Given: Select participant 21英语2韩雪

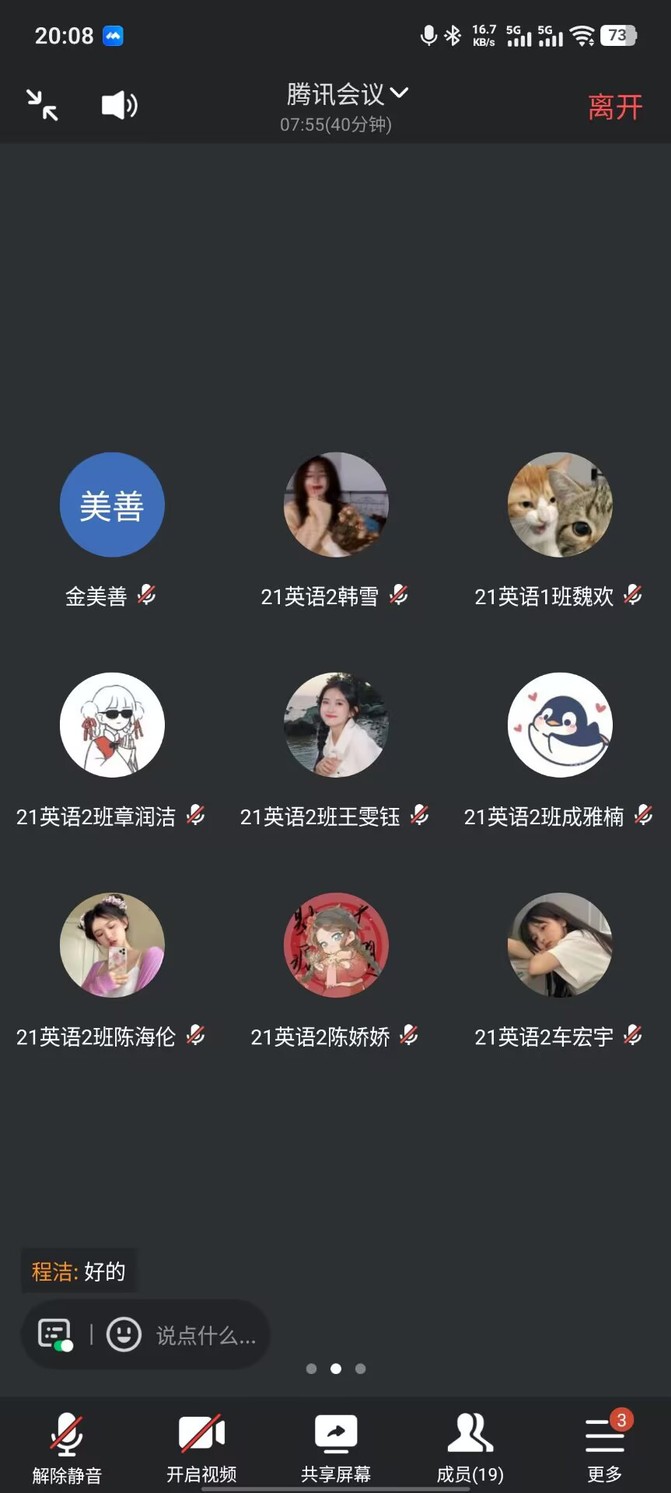Looking at the screenshot, I should (x=336, y=505).
